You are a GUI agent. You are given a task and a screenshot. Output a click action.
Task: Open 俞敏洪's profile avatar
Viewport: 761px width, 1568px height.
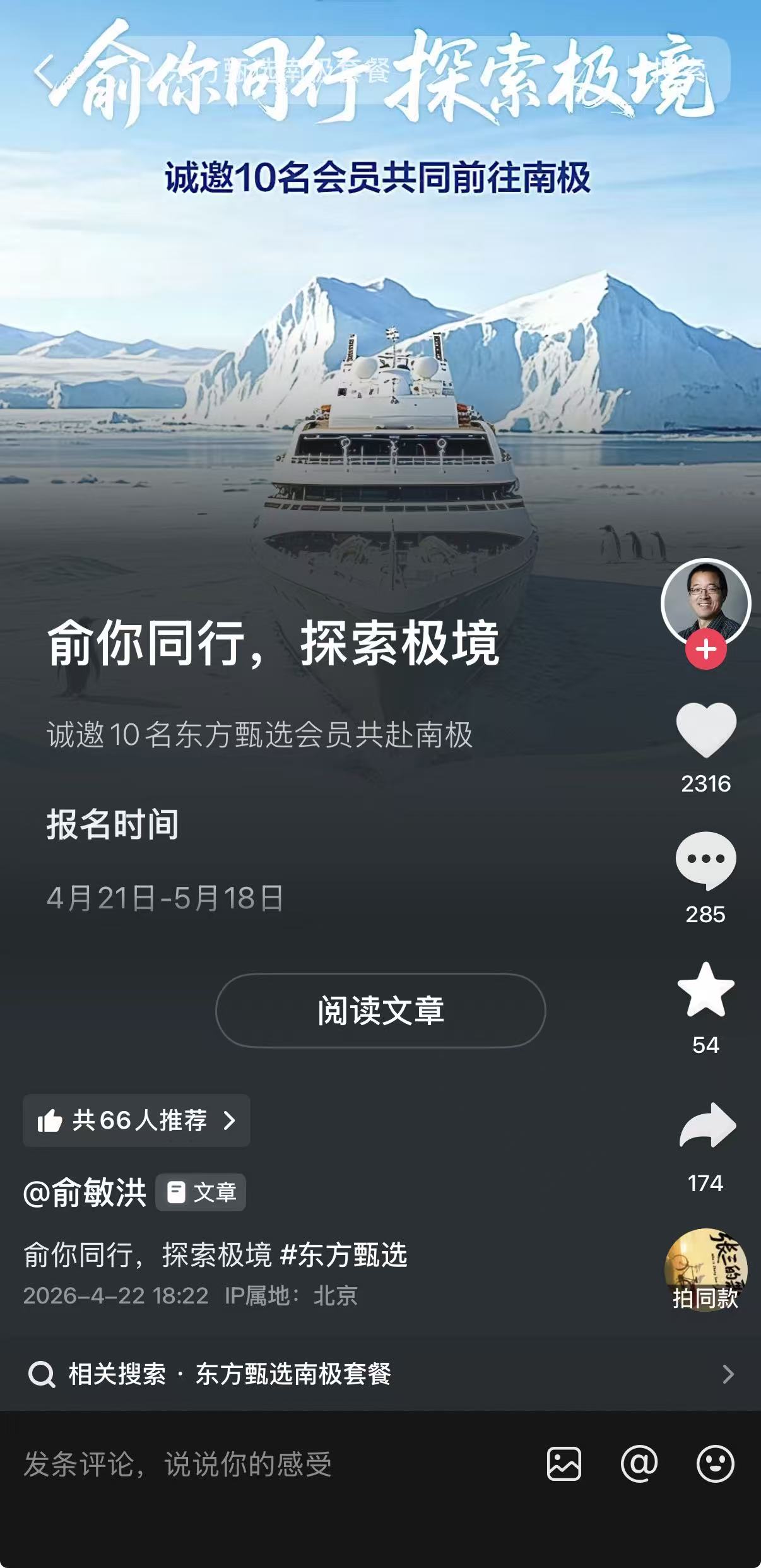(705, 600)
